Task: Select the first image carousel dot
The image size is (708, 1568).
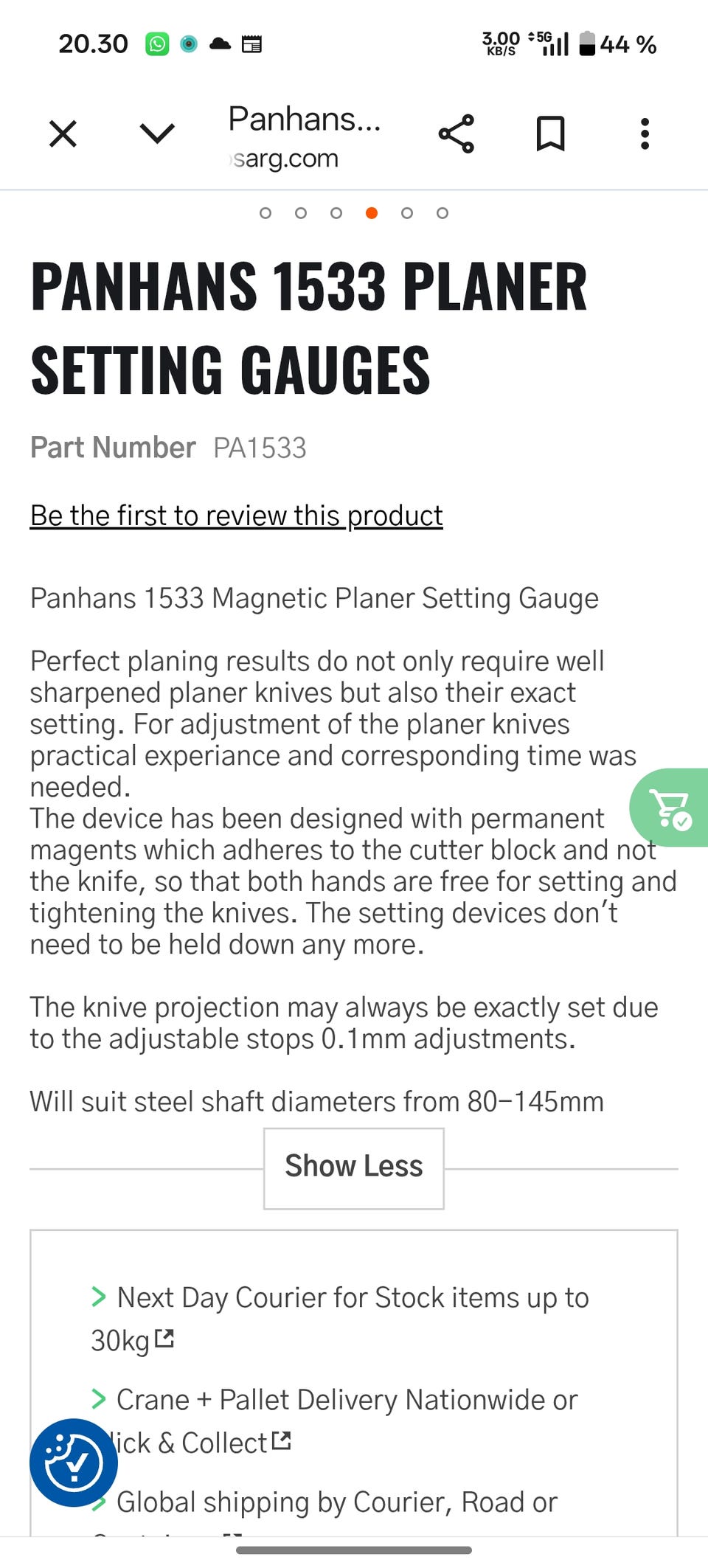Action: (265, 213)
